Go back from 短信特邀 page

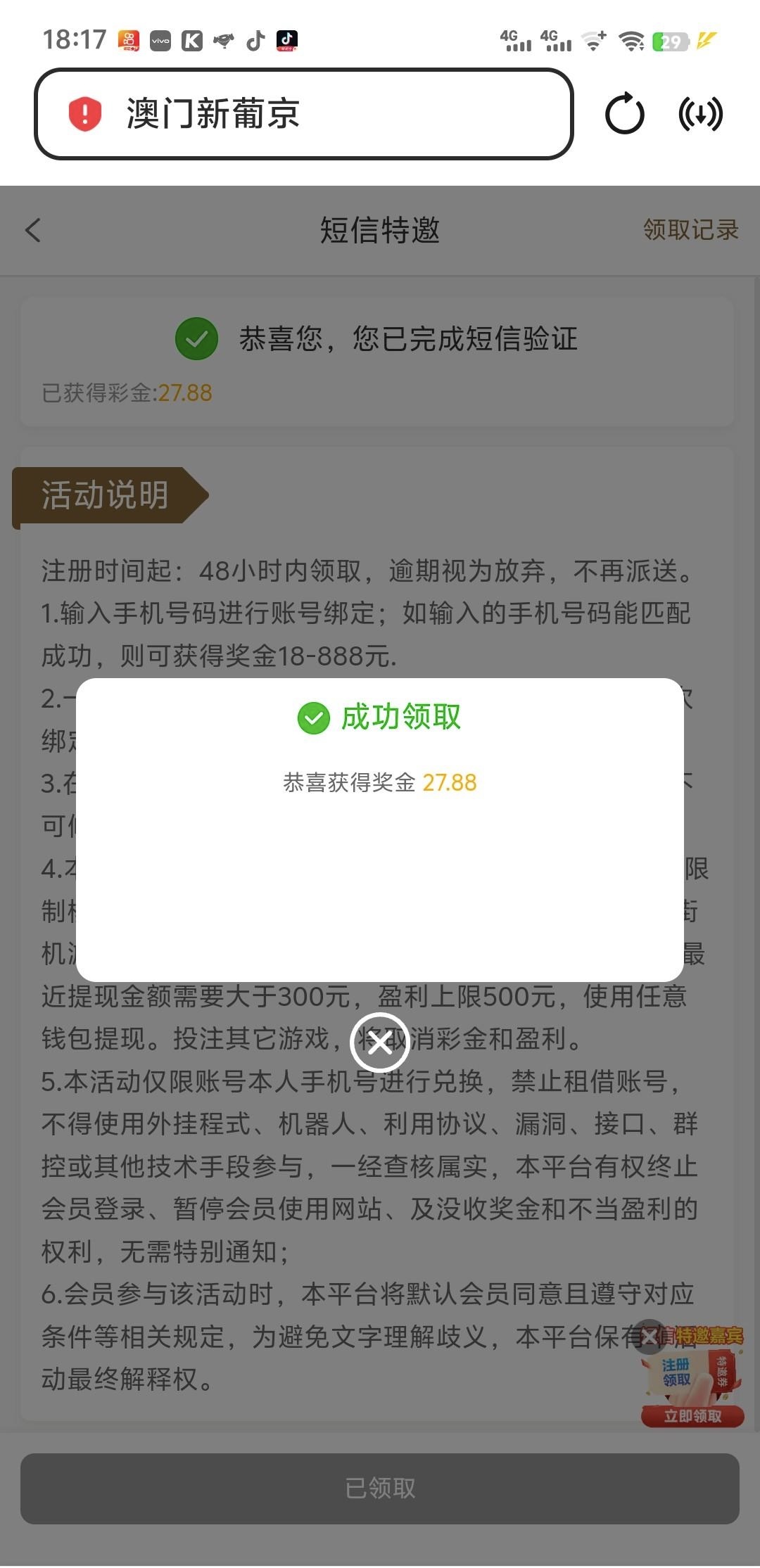tap(33, 230)
